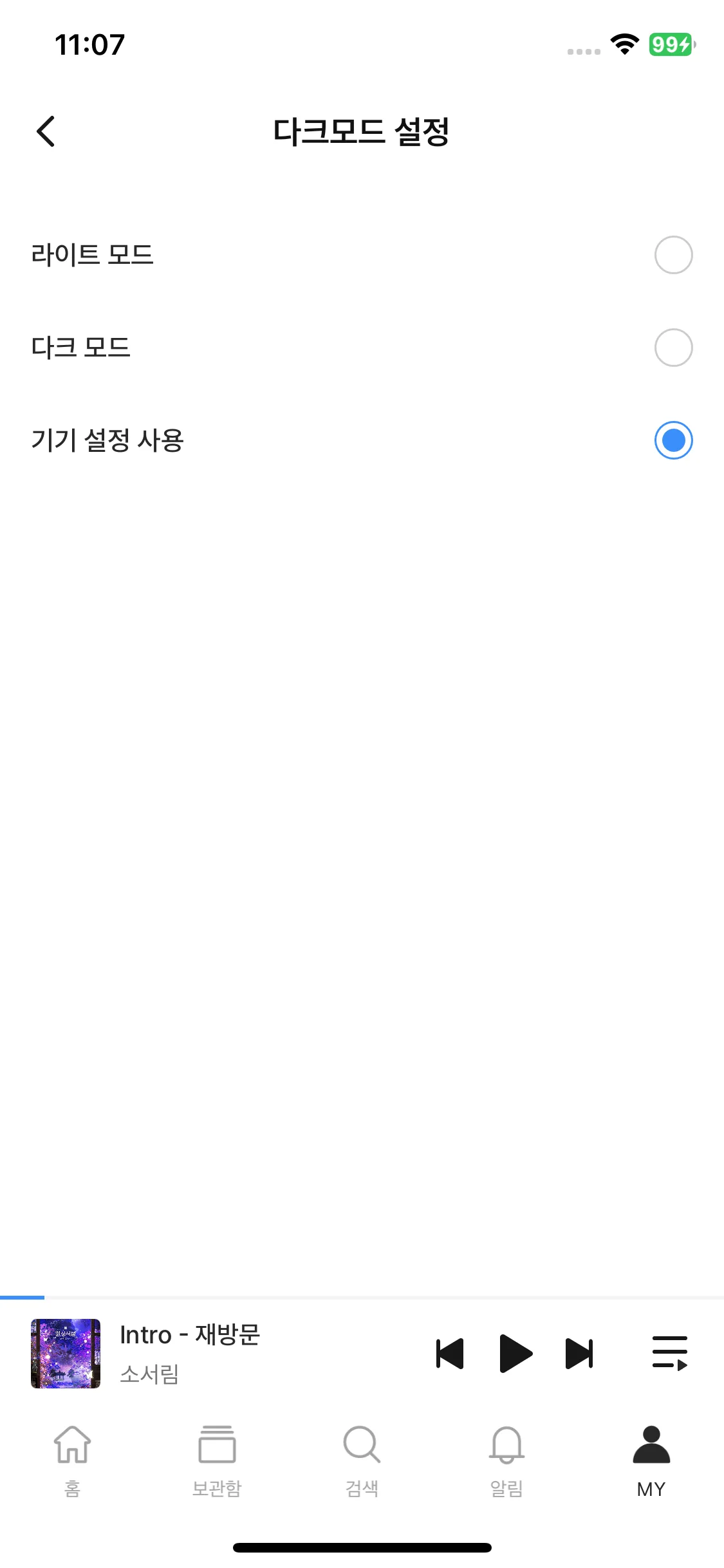This screenshot has width=724, height=1568.
Task: Open the 보관함 tab
Action: (217, 1459)
